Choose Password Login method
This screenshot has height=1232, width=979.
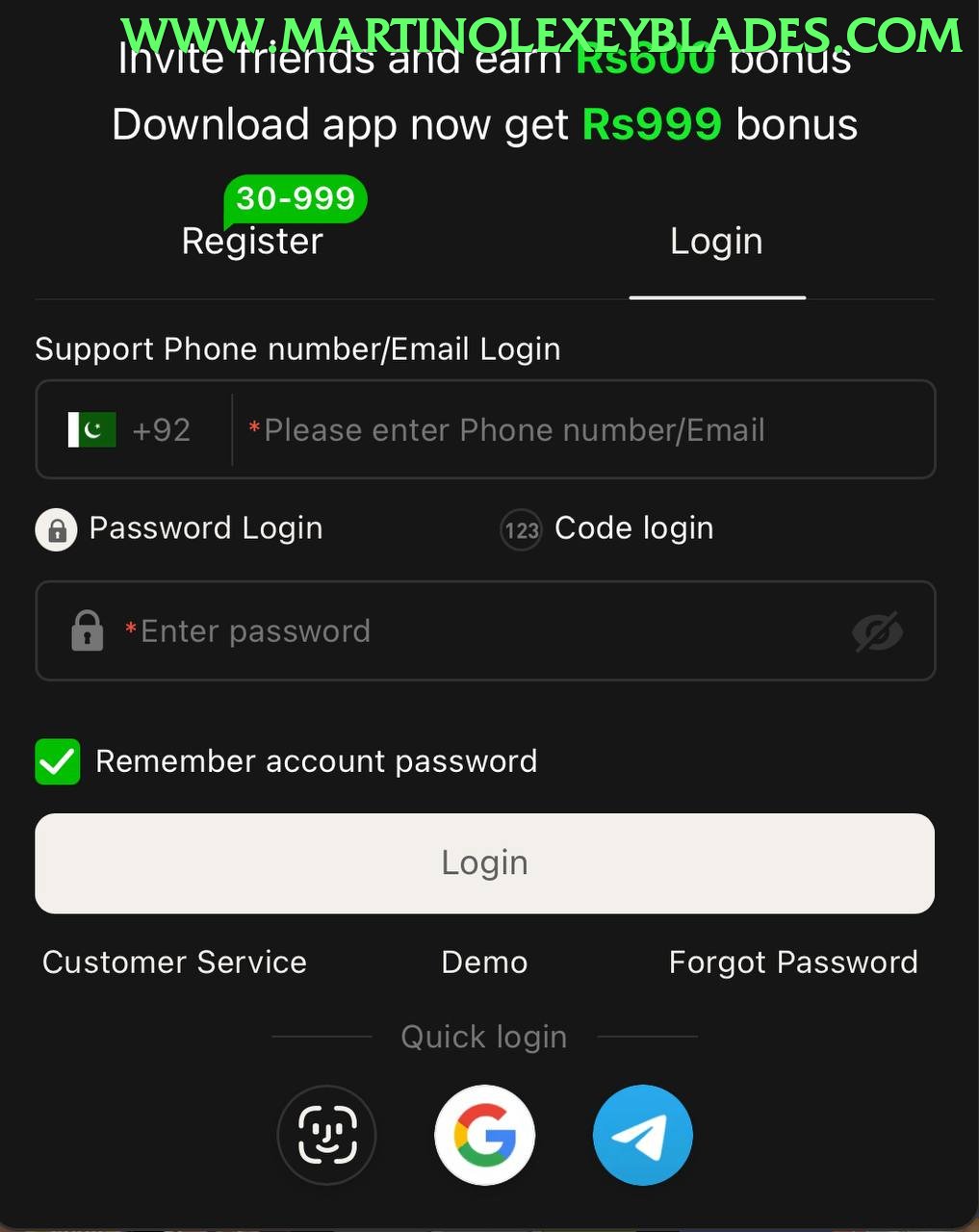coord(180,528)
